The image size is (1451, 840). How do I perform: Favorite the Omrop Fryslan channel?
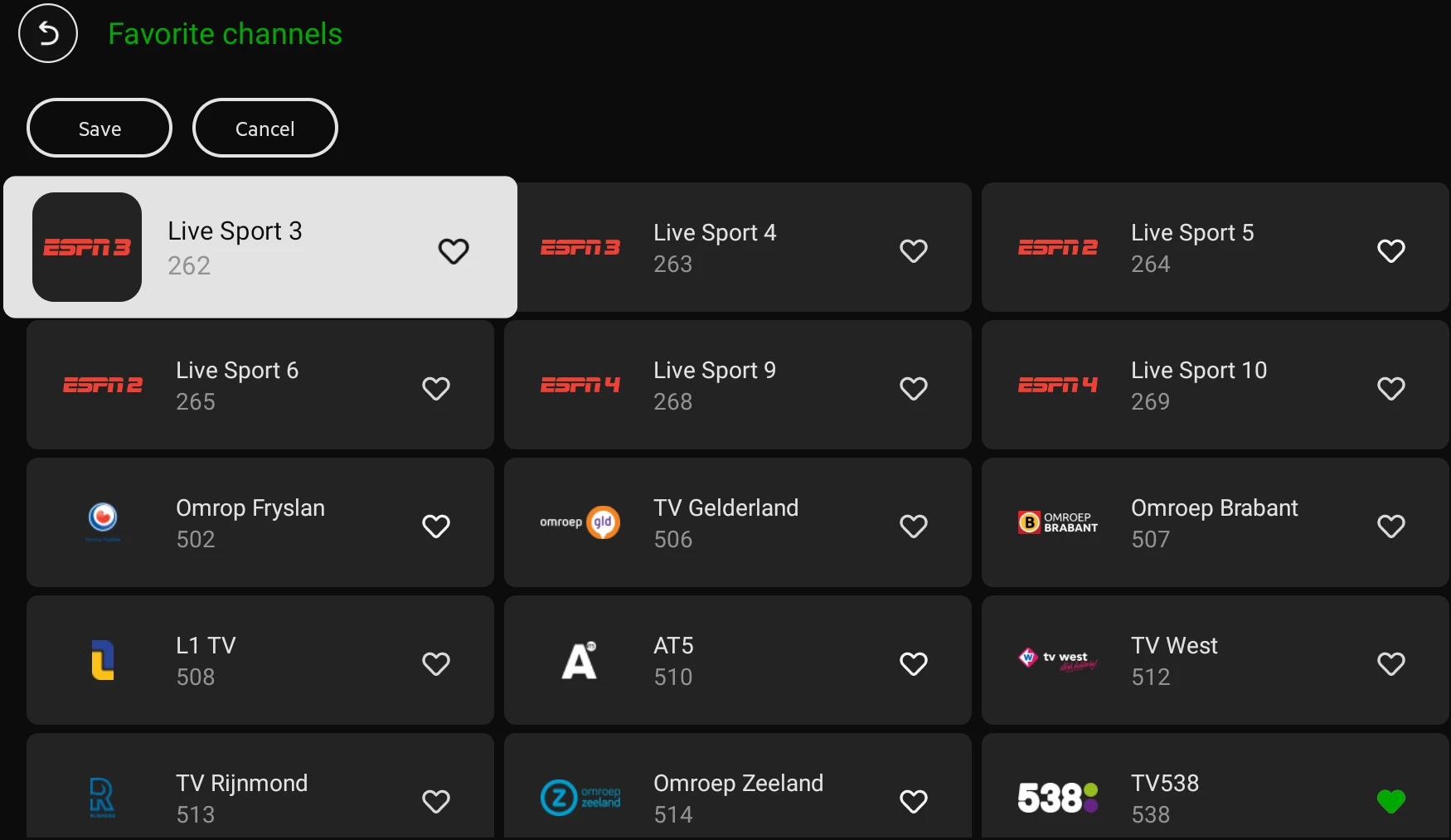pyautogui.click(x=436, y=526)
